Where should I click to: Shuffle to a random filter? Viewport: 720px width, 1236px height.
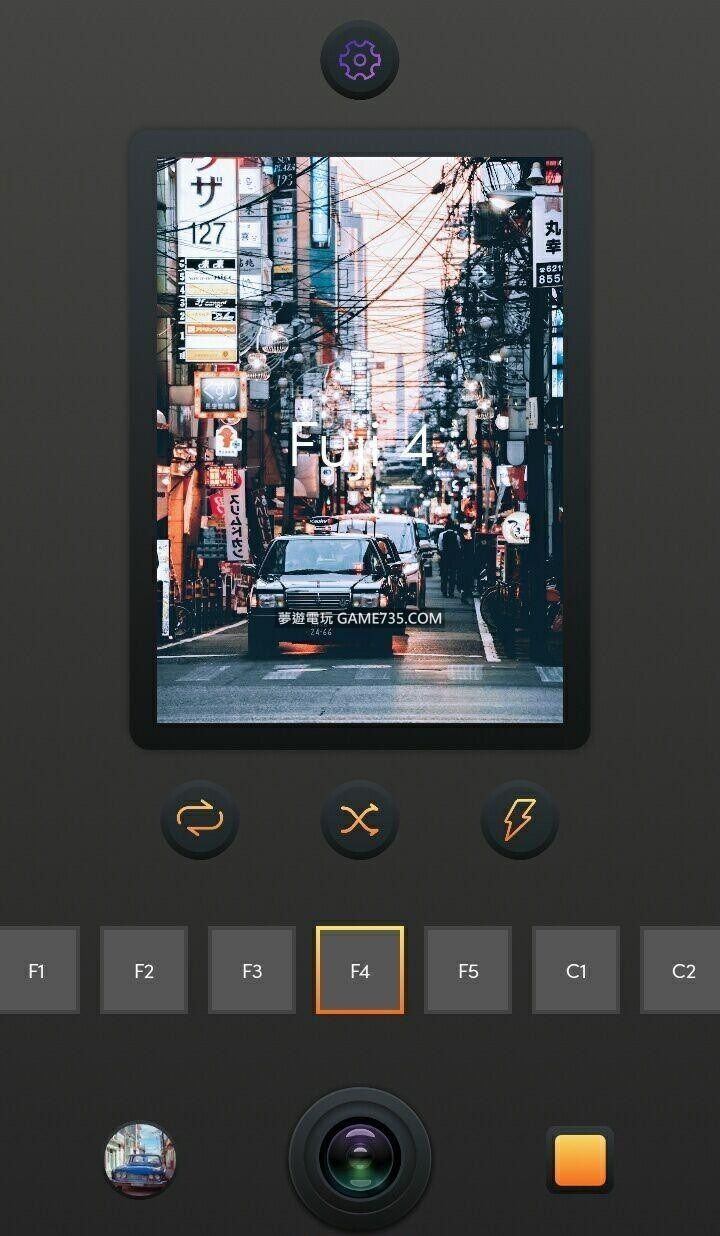pos(360,820)
